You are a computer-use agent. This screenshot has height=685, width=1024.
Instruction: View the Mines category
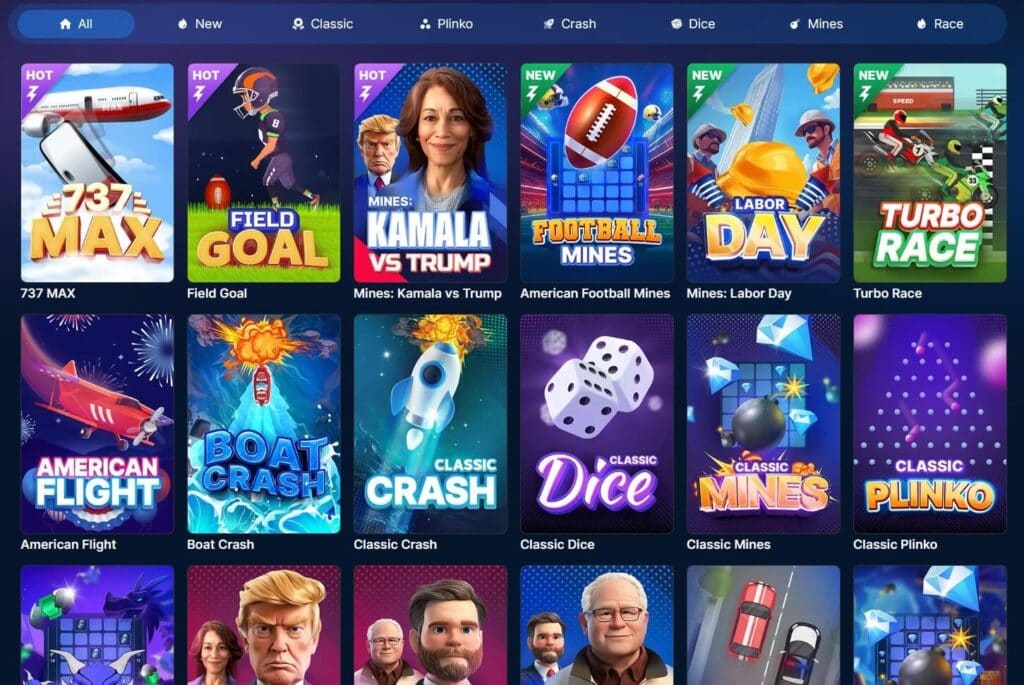(816, 24)
